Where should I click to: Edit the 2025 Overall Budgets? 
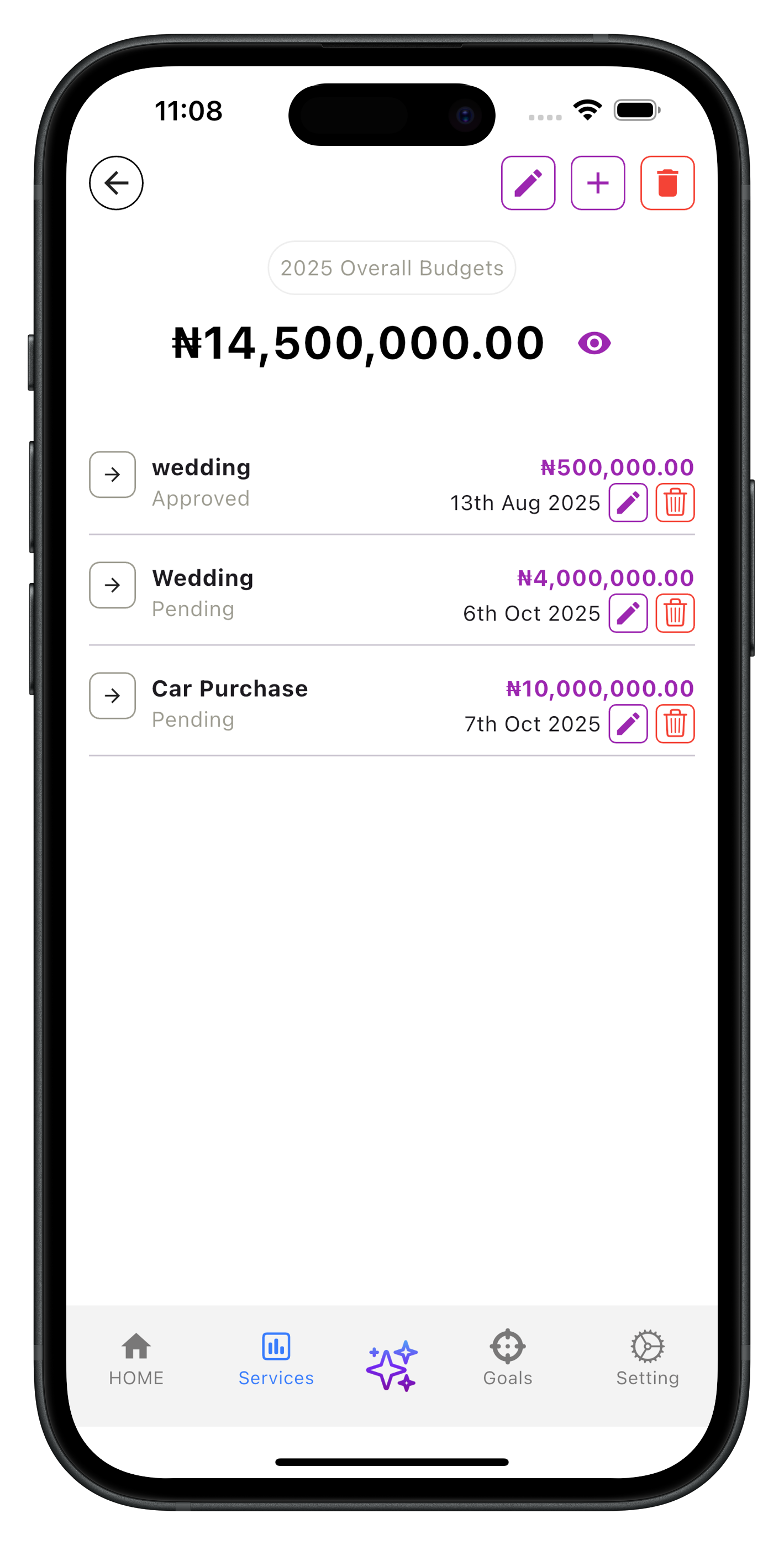point(528,183)
